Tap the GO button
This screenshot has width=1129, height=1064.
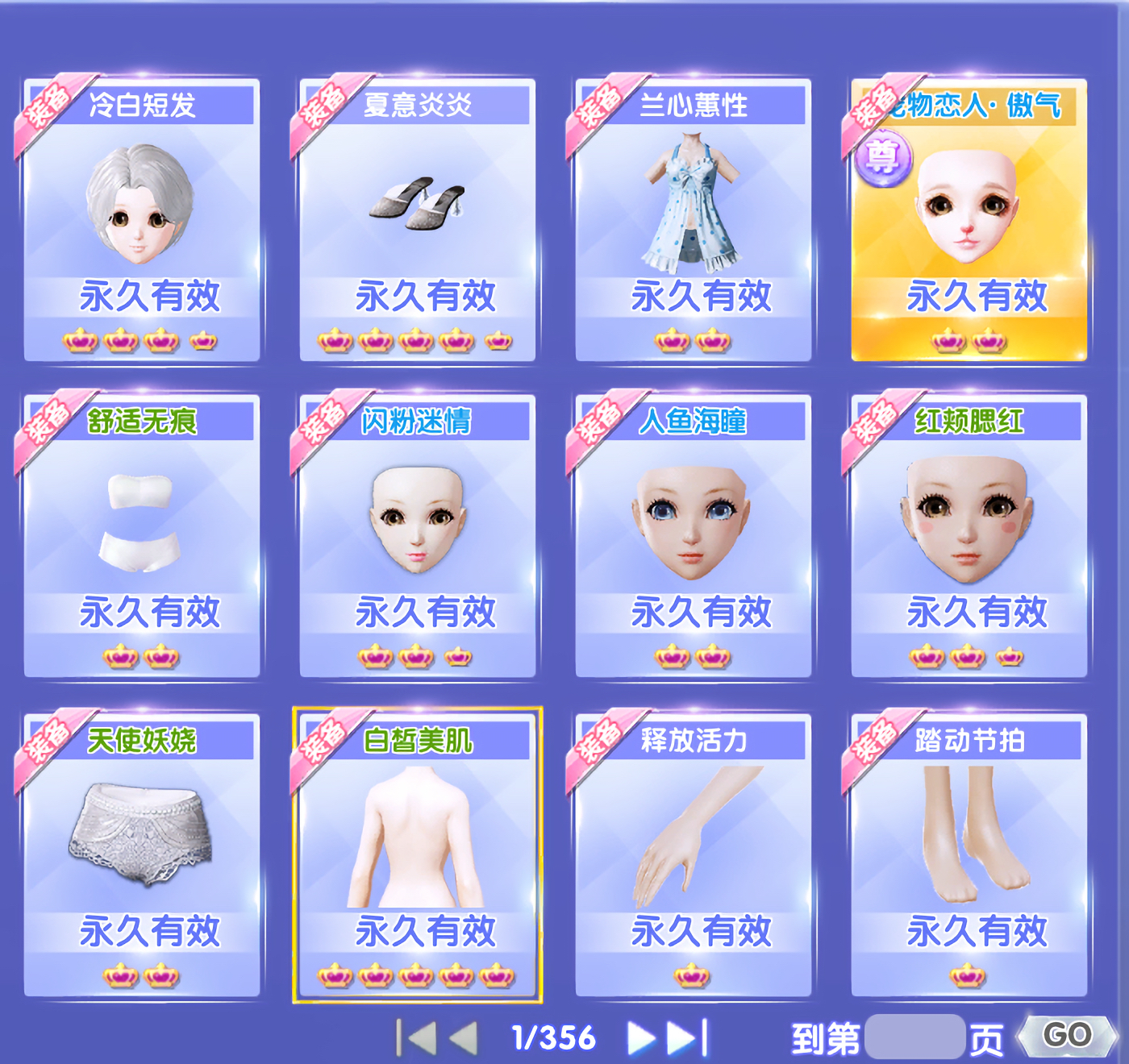[x=1066, y=1036]
